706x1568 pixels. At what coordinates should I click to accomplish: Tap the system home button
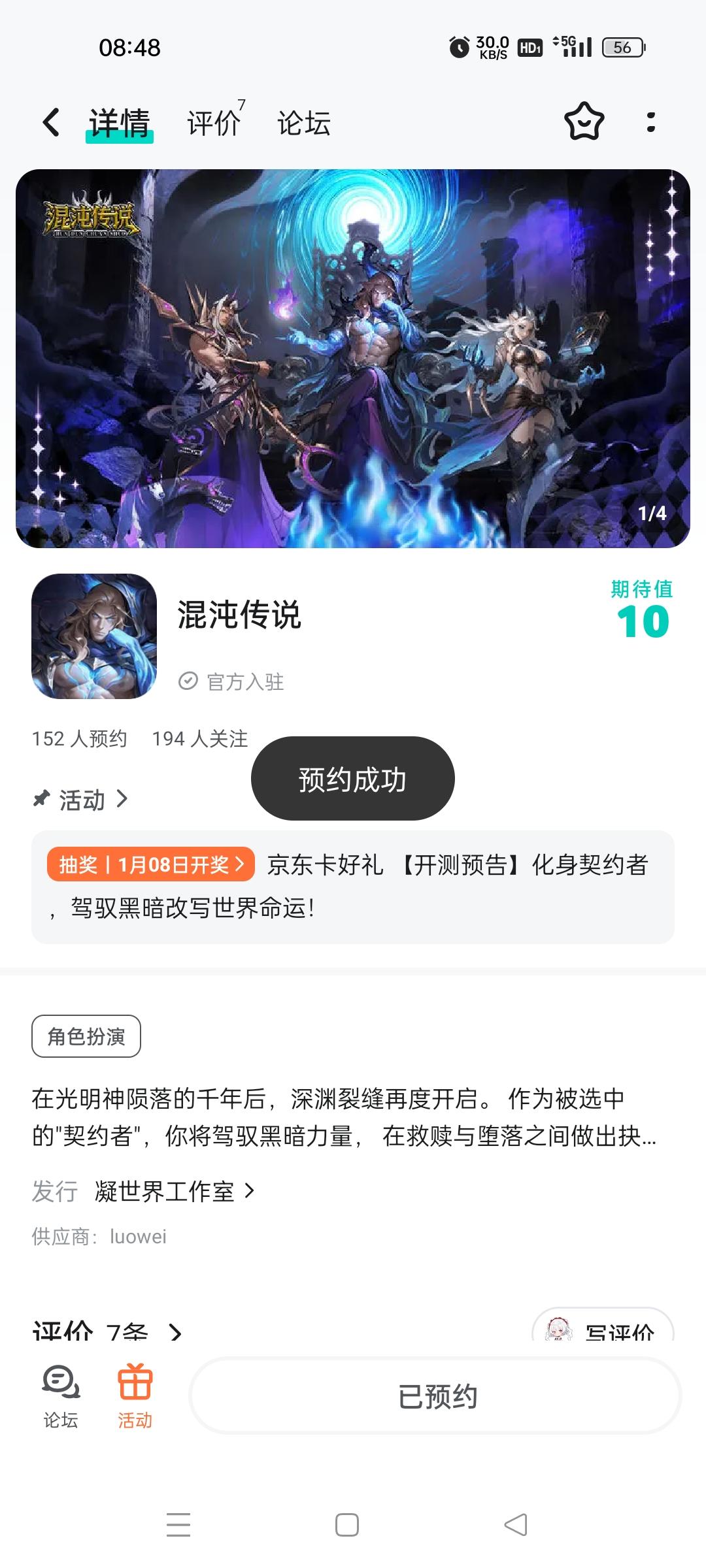[347, 1525]
